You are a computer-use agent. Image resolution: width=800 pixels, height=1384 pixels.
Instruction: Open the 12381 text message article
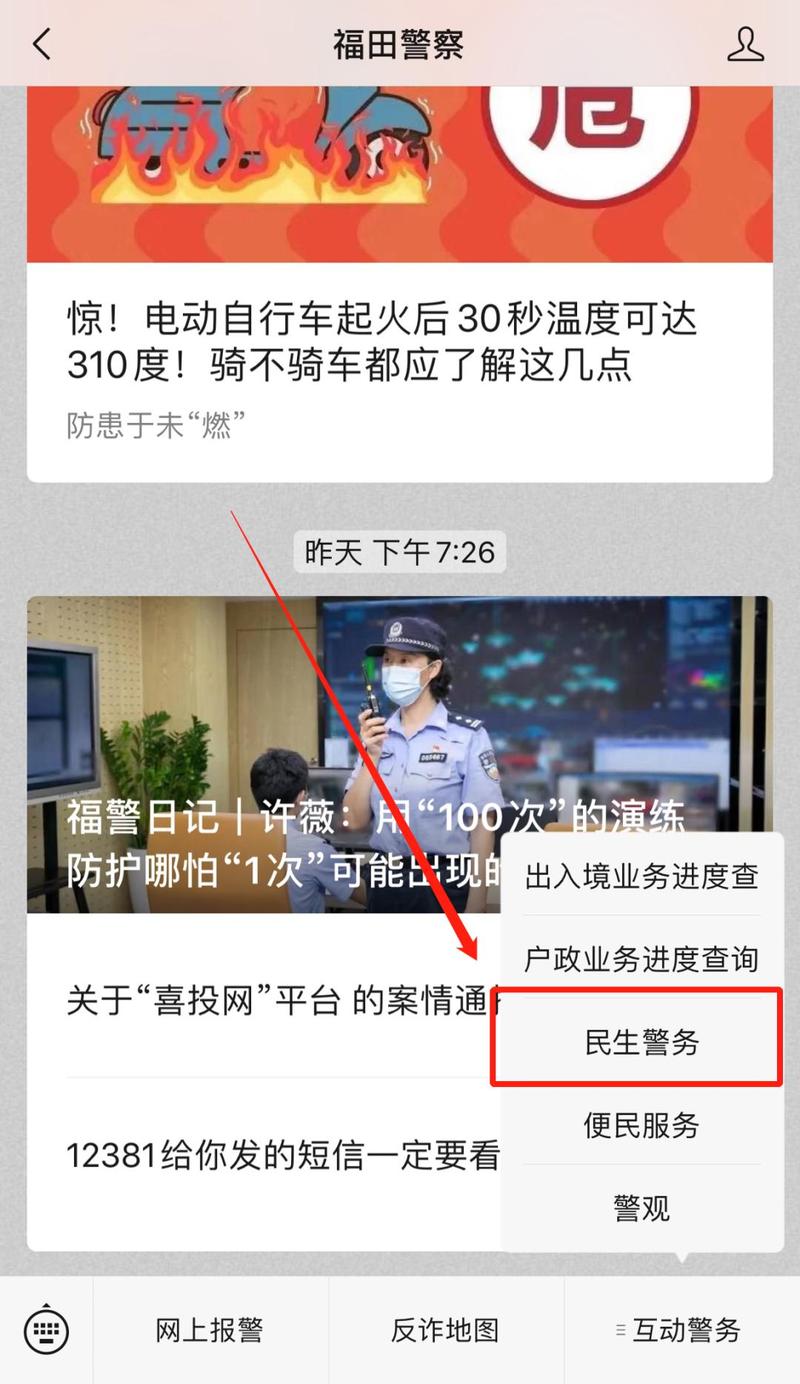pyautogui.click(x=280, y=1156)
